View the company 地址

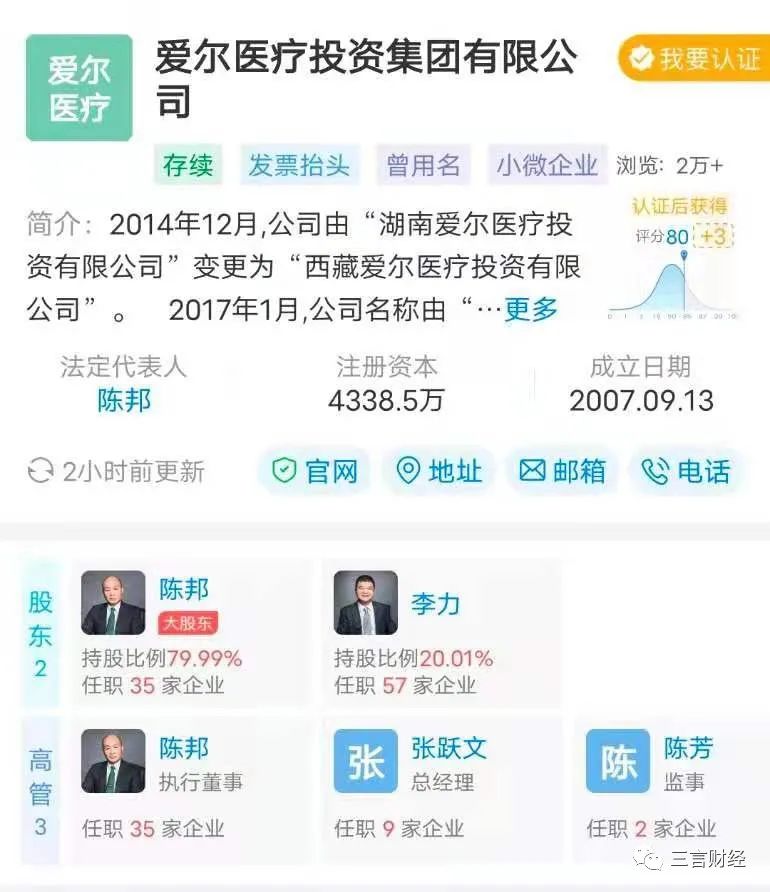click(x=438, y=471)
